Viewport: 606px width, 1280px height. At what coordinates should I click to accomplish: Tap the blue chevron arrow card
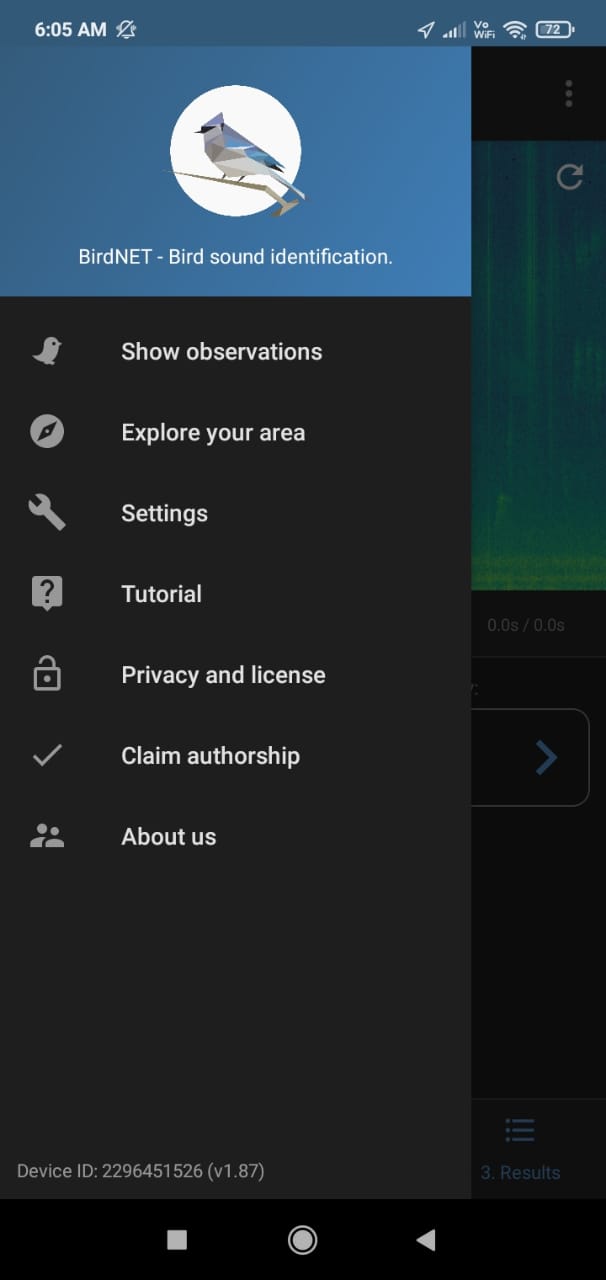point(531,757)
